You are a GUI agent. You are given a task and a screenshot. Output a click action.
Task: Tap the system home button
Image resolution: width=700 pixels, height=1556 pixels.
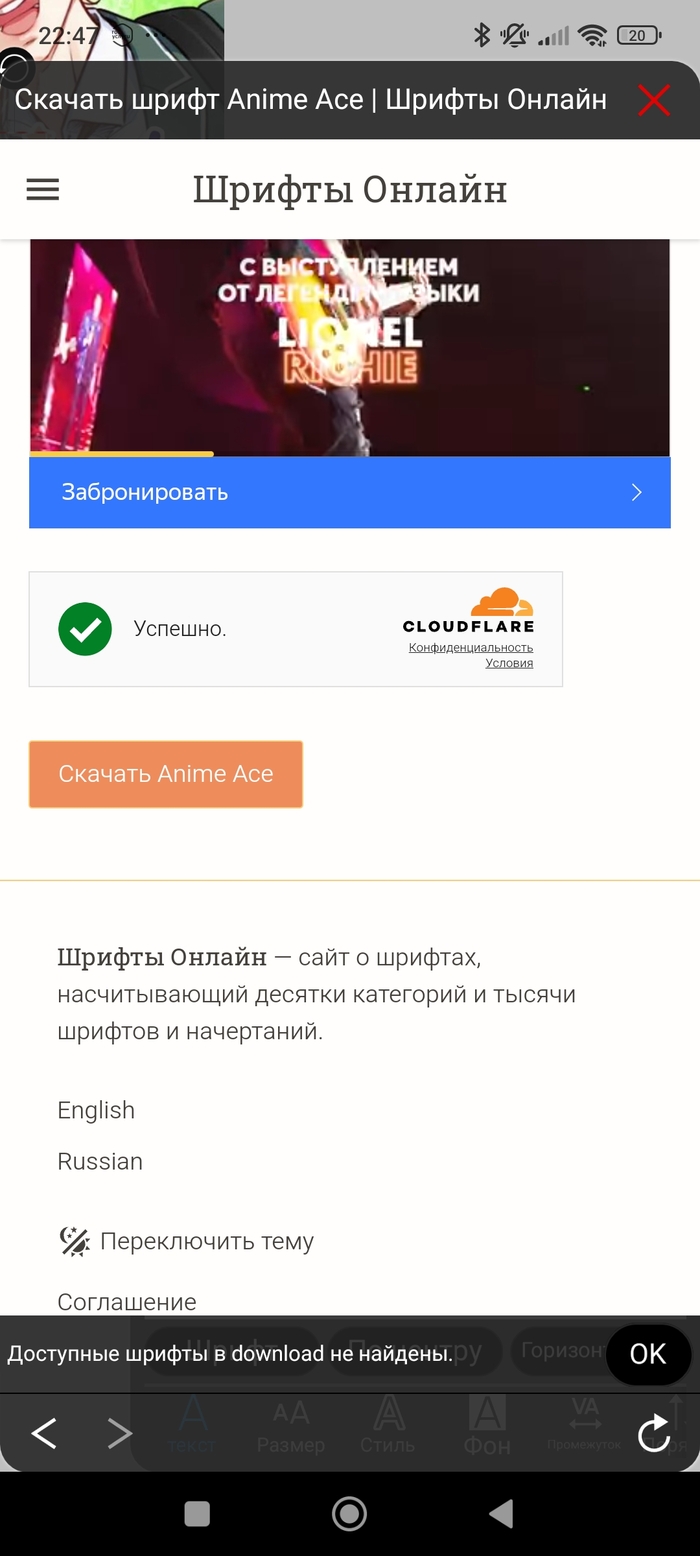coord(349,1513)
